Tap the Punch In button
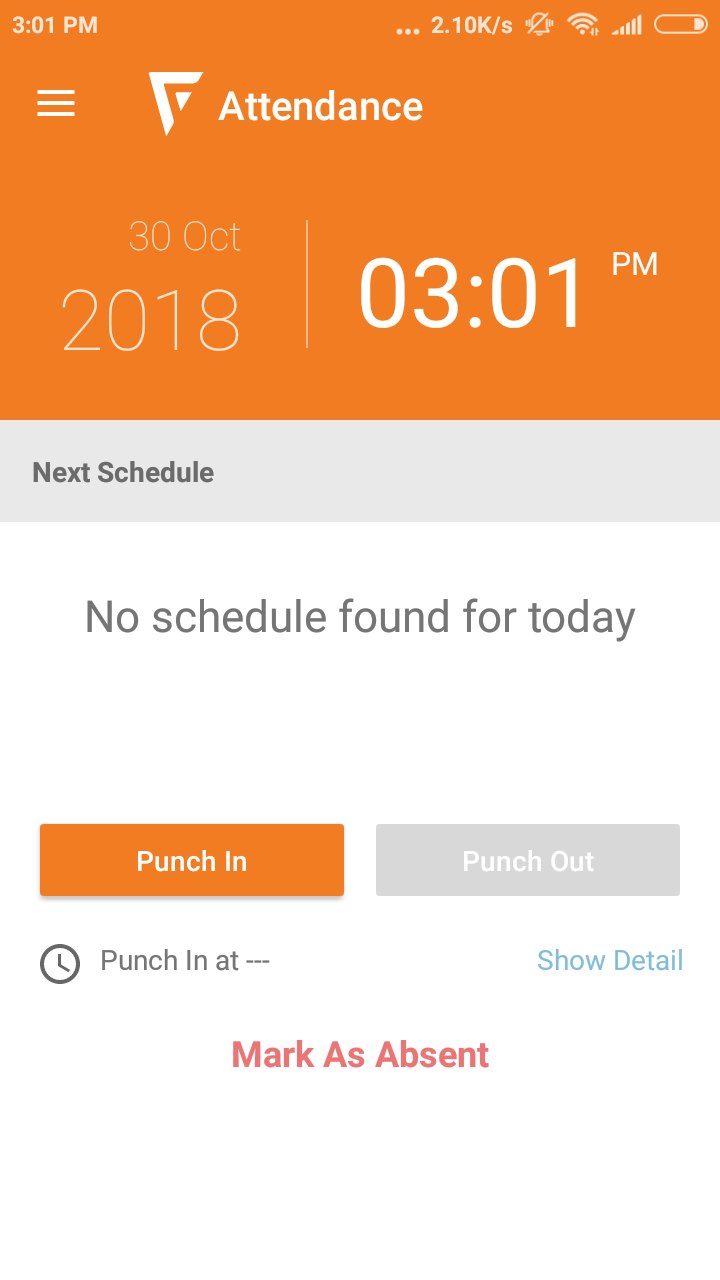The image size is (720, 1280). pos(192,860)
